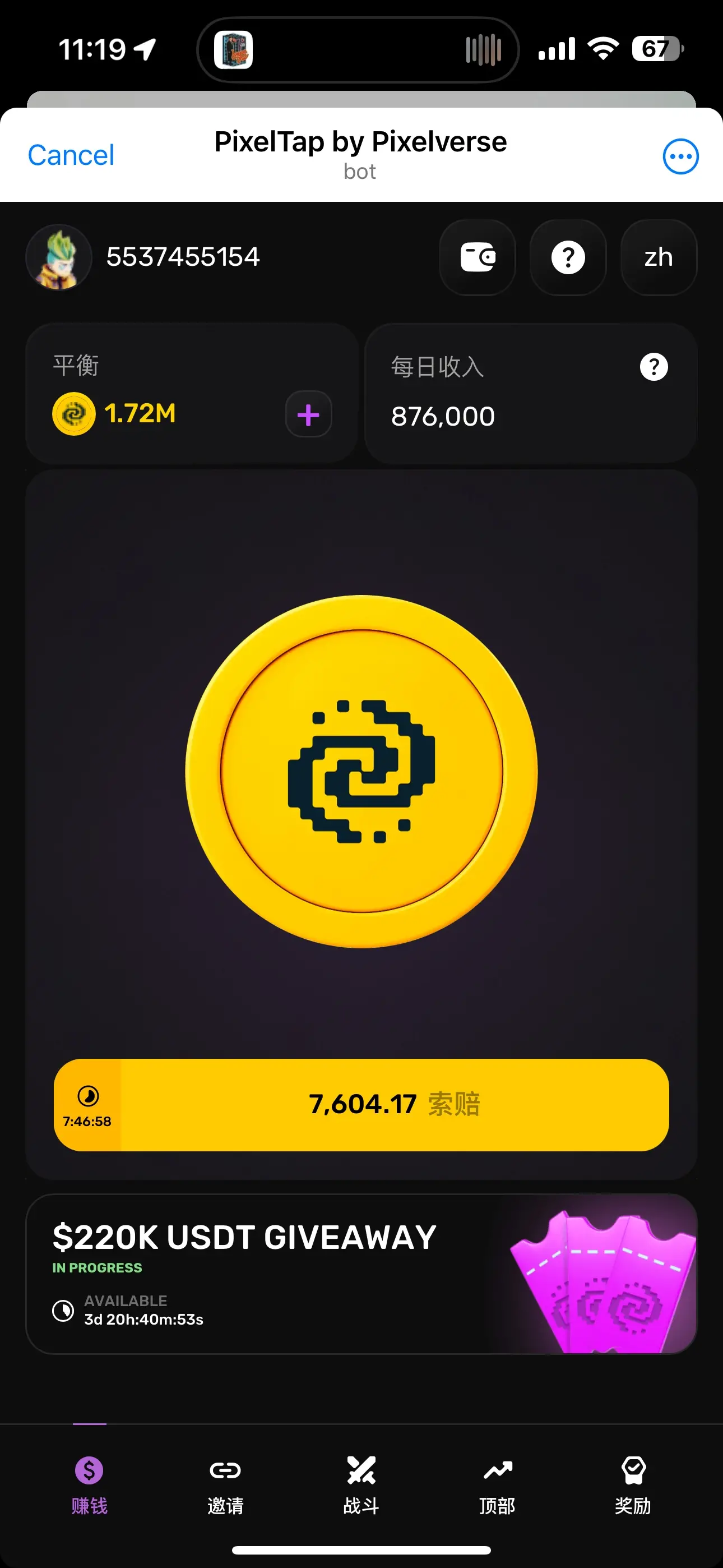Open the wallet icon near the username
This screenshot has height=1568, width=723.
478,257
